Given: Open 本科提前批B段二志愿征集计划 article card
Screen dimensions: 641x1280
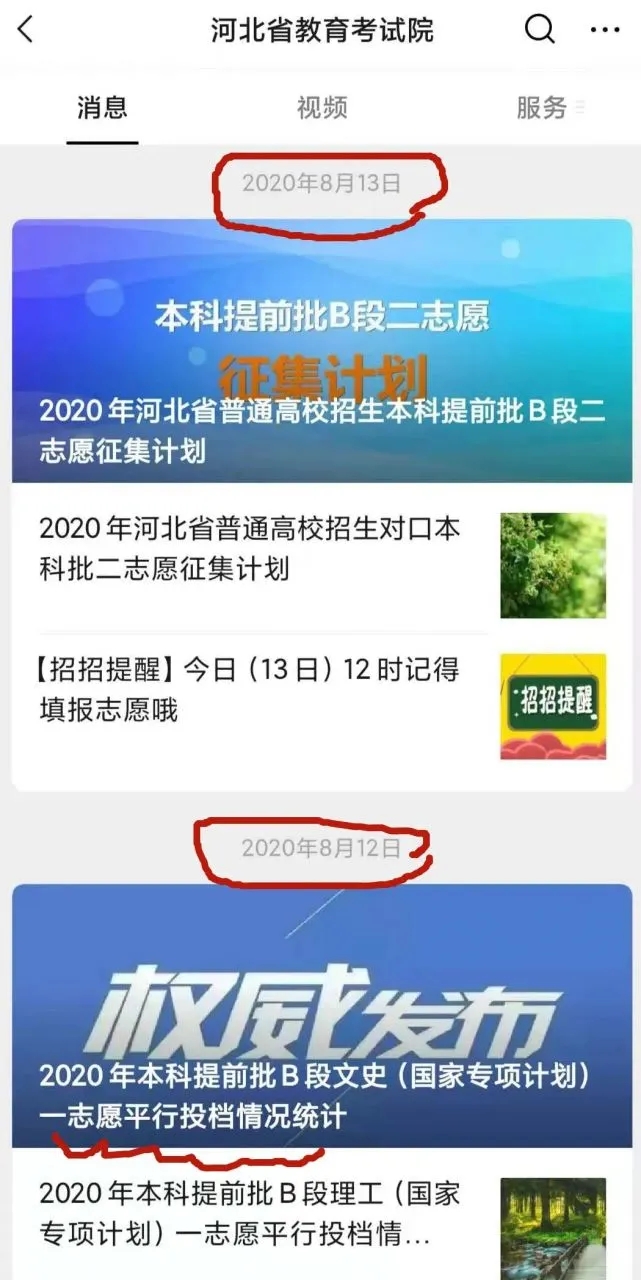Looking at the screenshot, I should pos(322,351).
